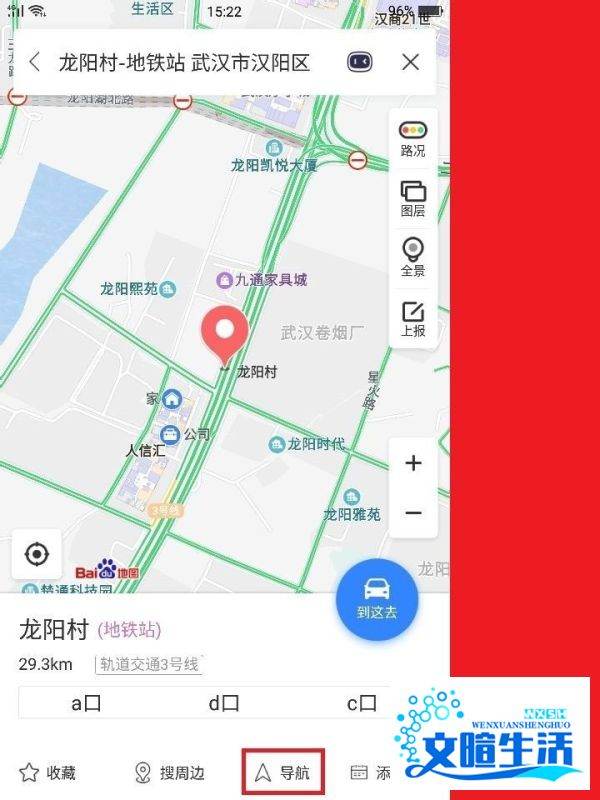Add 龙阳村 to 收藏 favorites
The image size is (600, 800).
48,772
